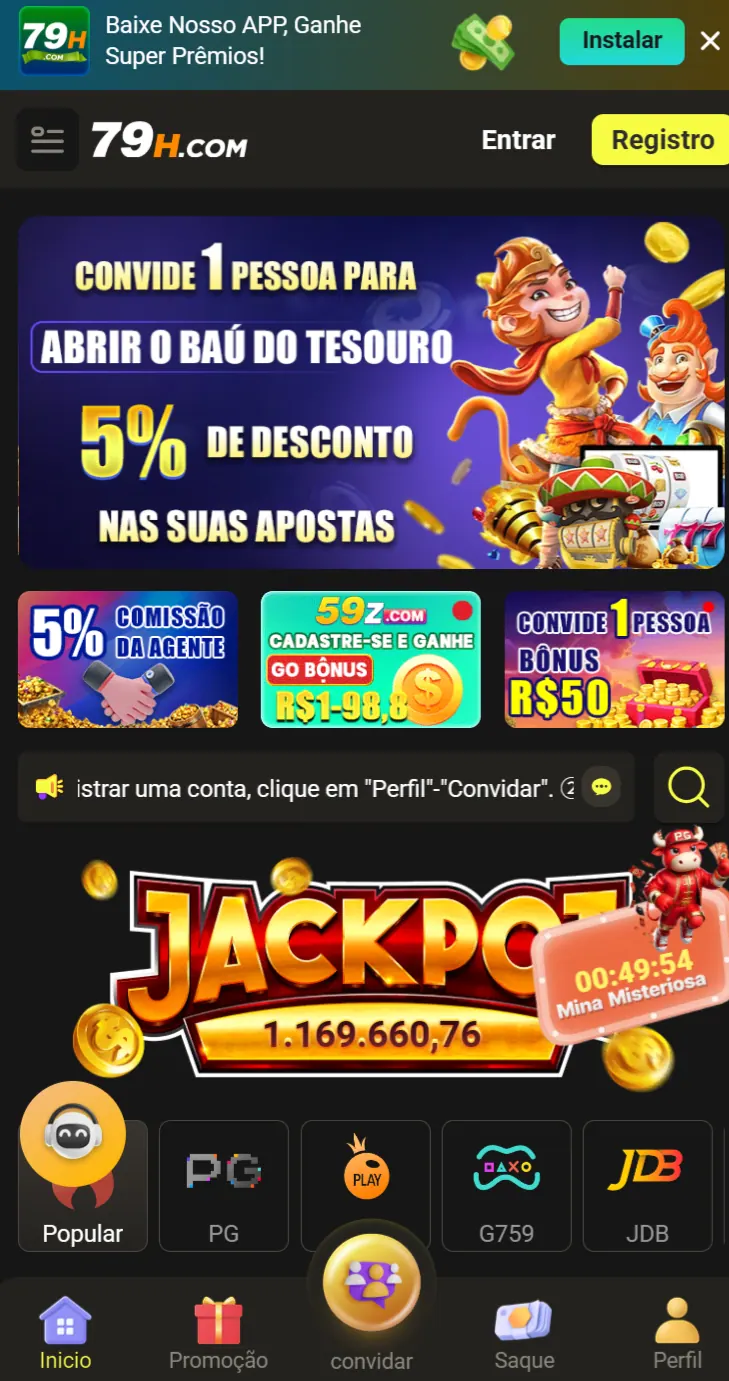Select the JDB game category
729x1381 pixels.
click(647, 1185)
